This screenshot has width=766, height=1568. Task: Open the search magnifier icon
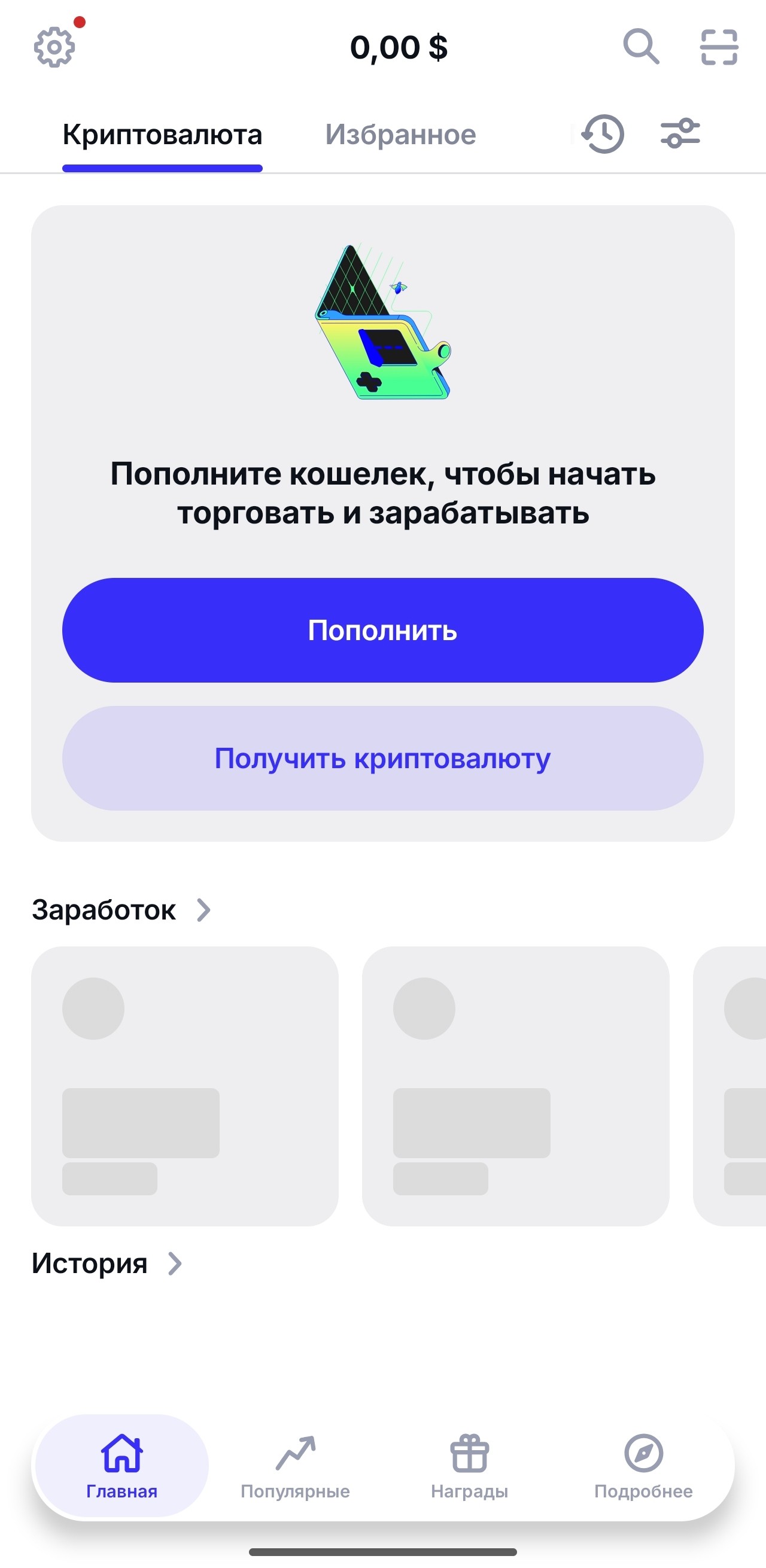(x=641, y=46)
